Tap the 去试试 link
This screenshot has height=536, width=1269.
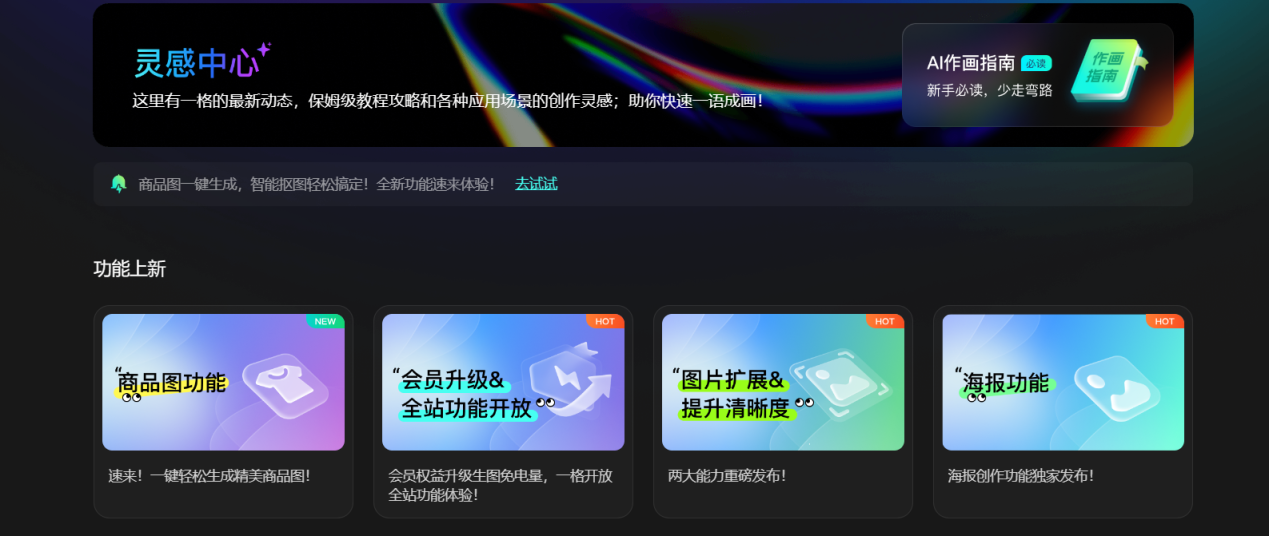coord(536,184)
